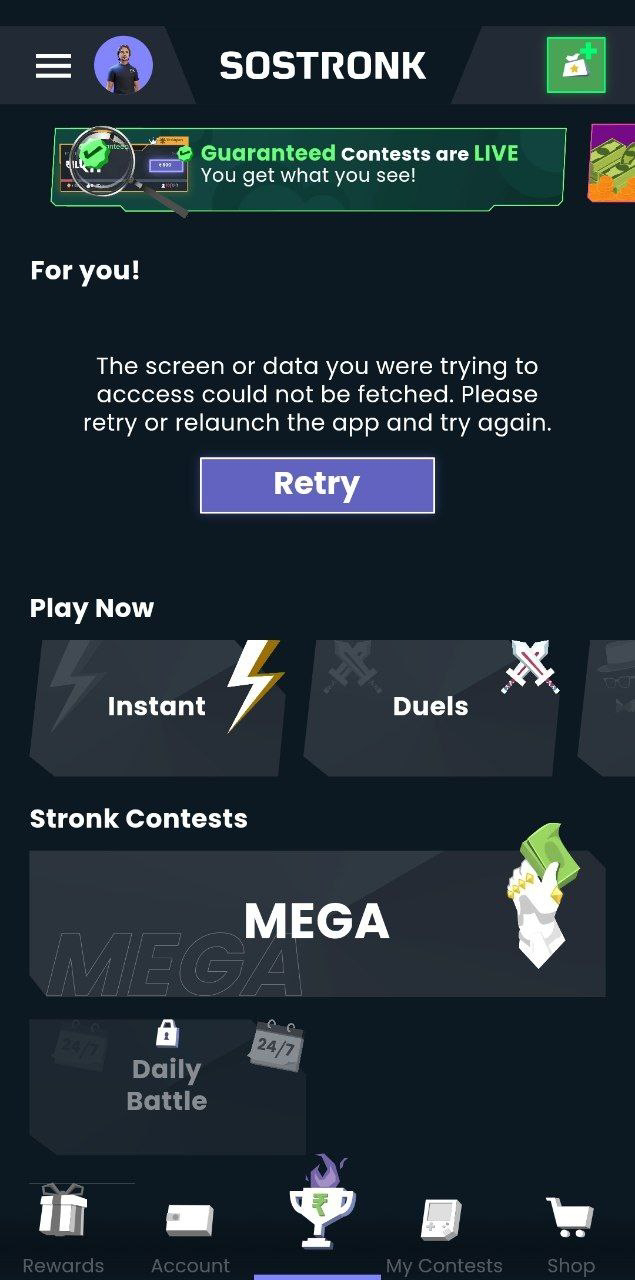
Task: Tap the Retry button
Action: pos(317,485)
